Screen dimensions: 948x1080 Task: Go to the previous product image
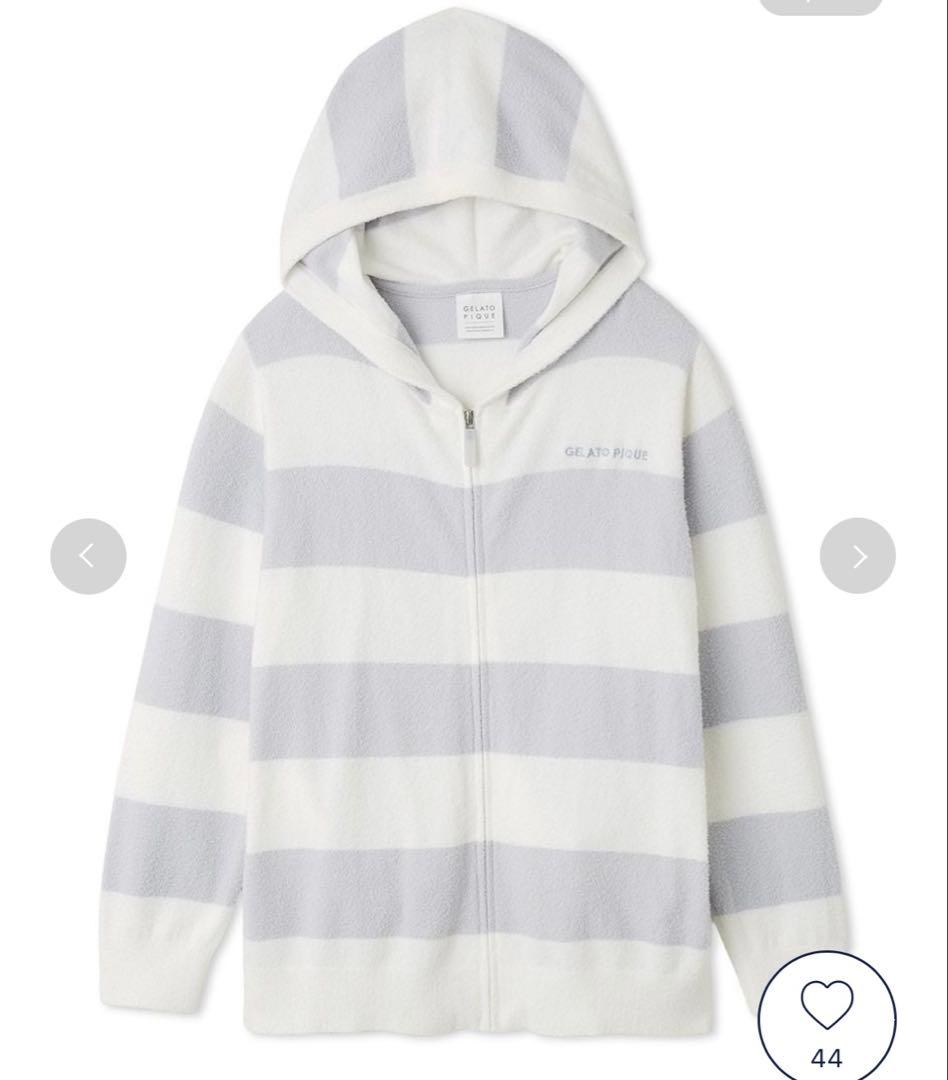tap(88, 556)
